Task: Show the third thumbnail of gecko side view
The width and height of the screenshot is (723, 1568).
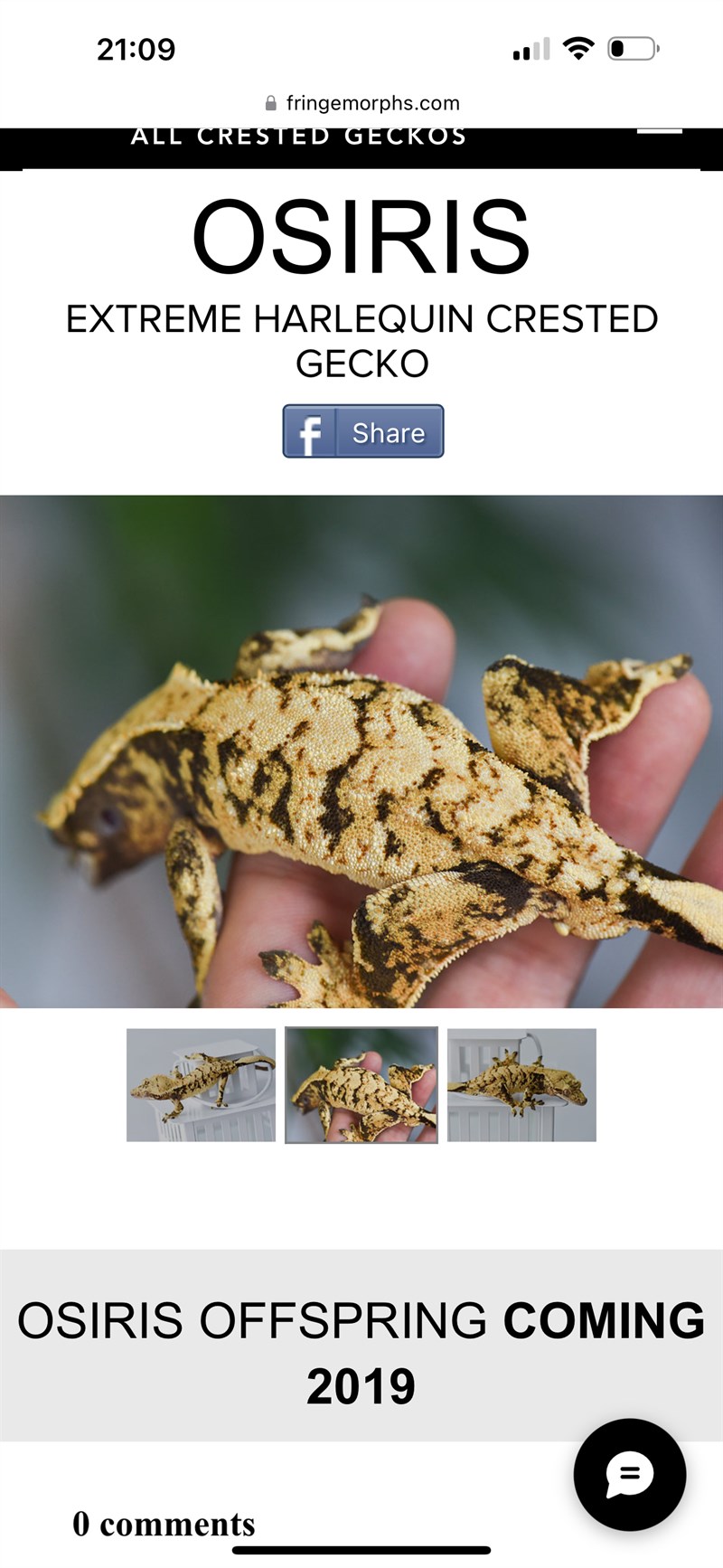Action: (521, 1084)
